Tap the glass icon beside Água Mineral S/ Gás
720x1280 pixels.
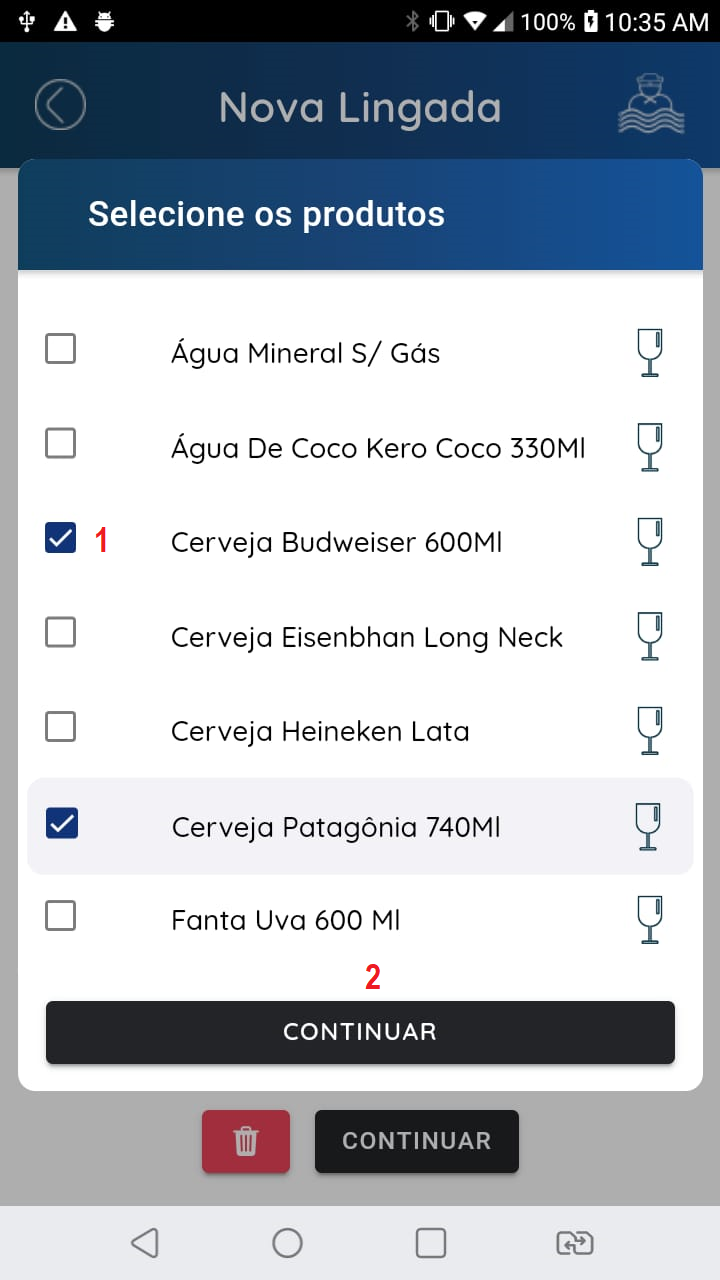coord(650,352)
